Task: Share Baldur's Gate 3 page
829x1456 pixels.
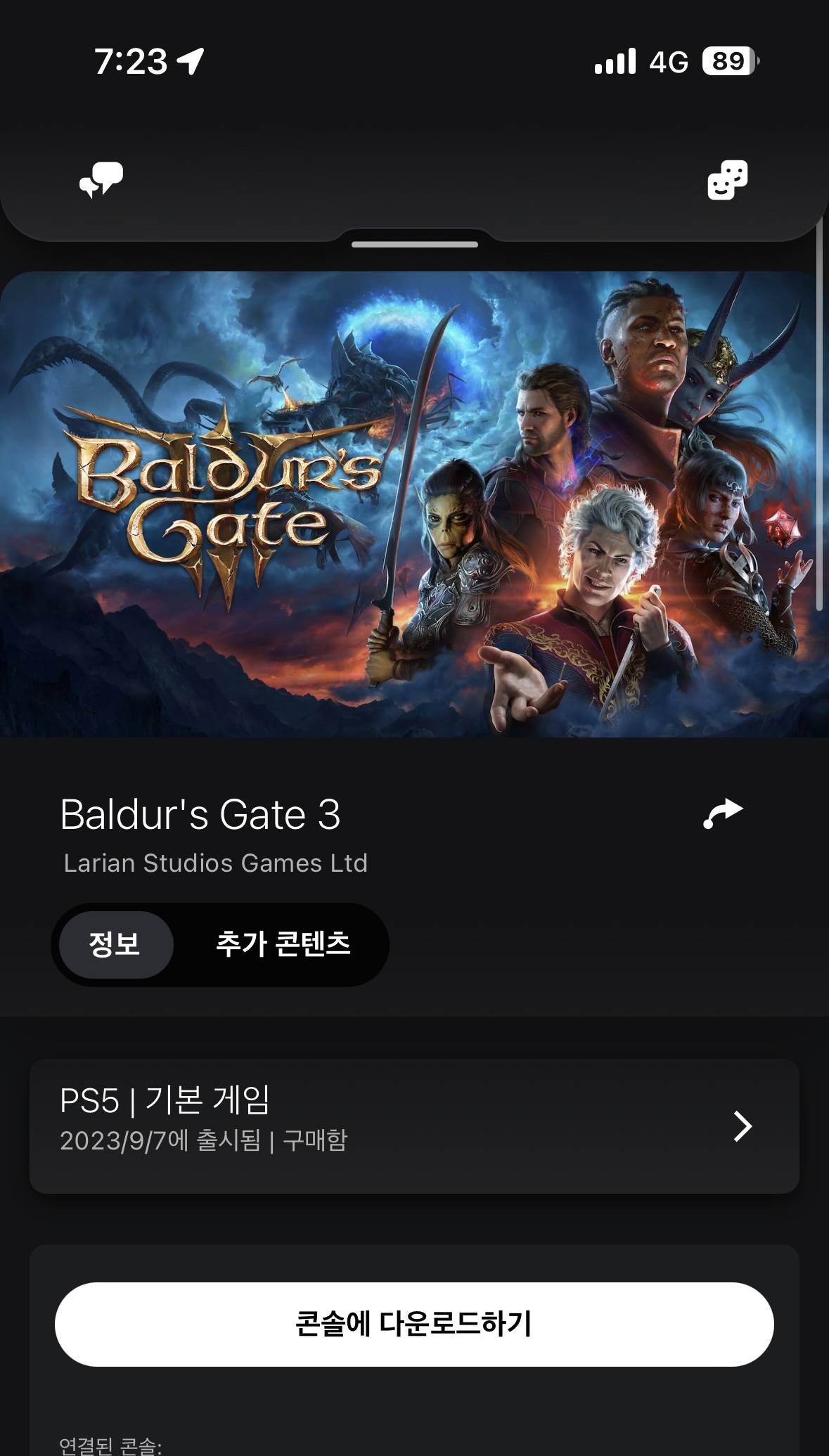Action: (x=723, y=814)
